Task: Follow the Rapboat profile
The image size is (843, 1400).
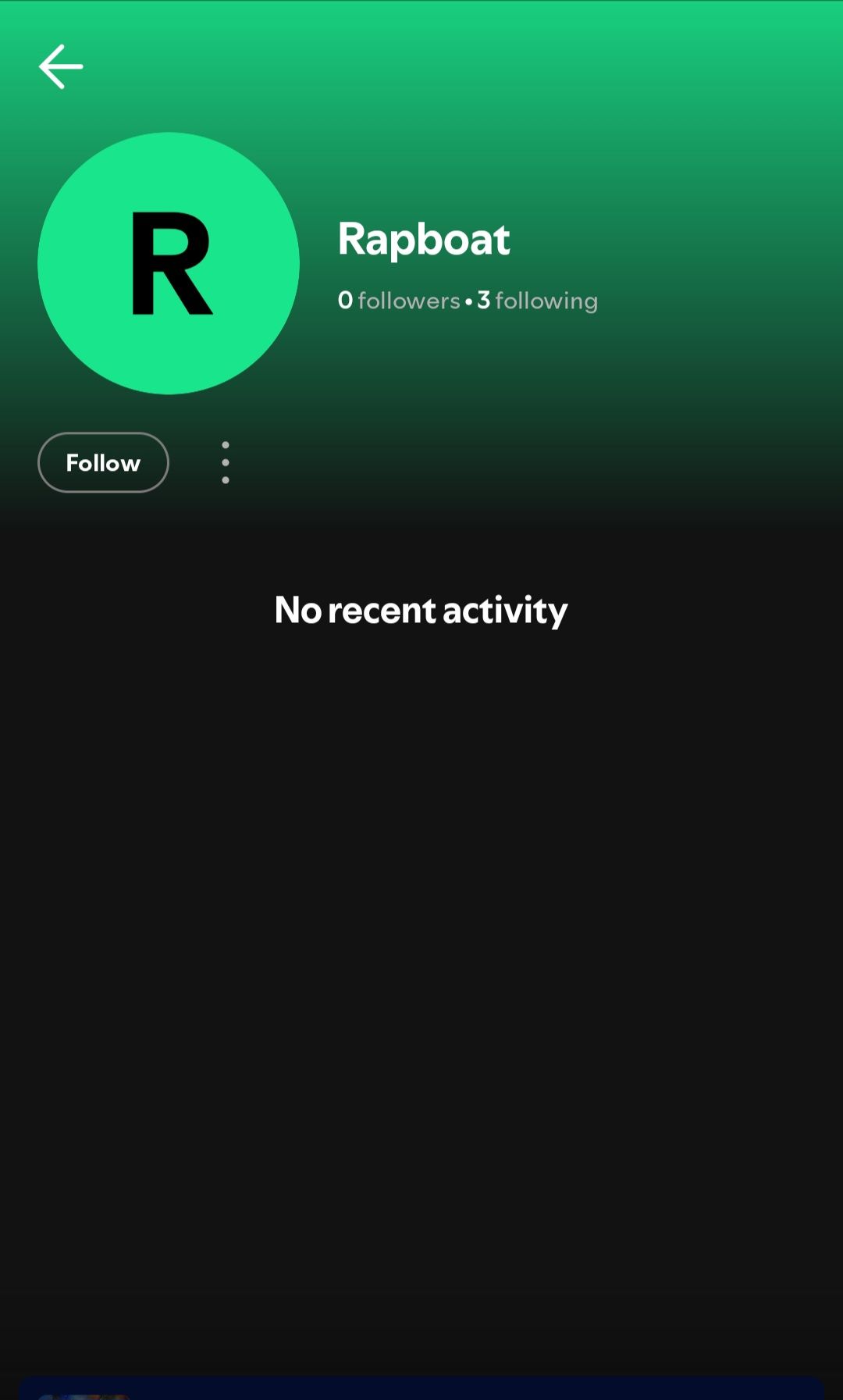Action: 103,462
